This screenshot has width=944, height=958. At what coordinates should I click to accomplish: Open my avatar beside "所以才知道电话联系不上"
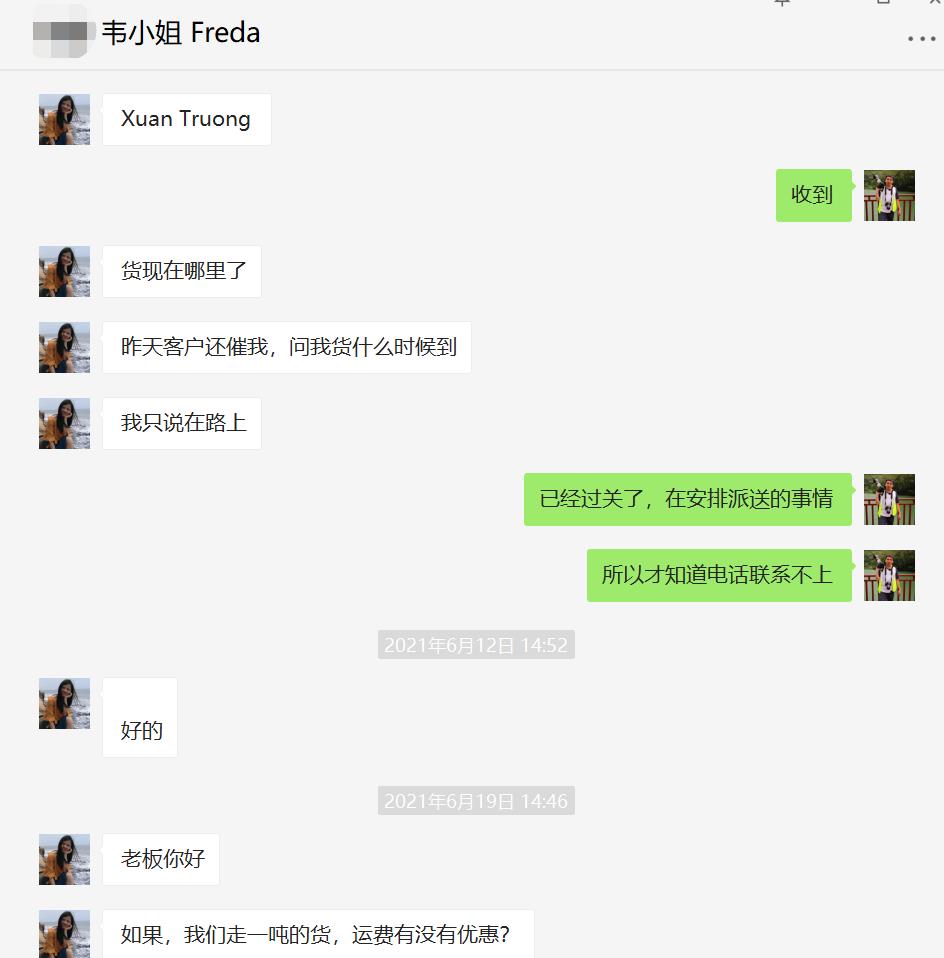click(x=889, y=575)
